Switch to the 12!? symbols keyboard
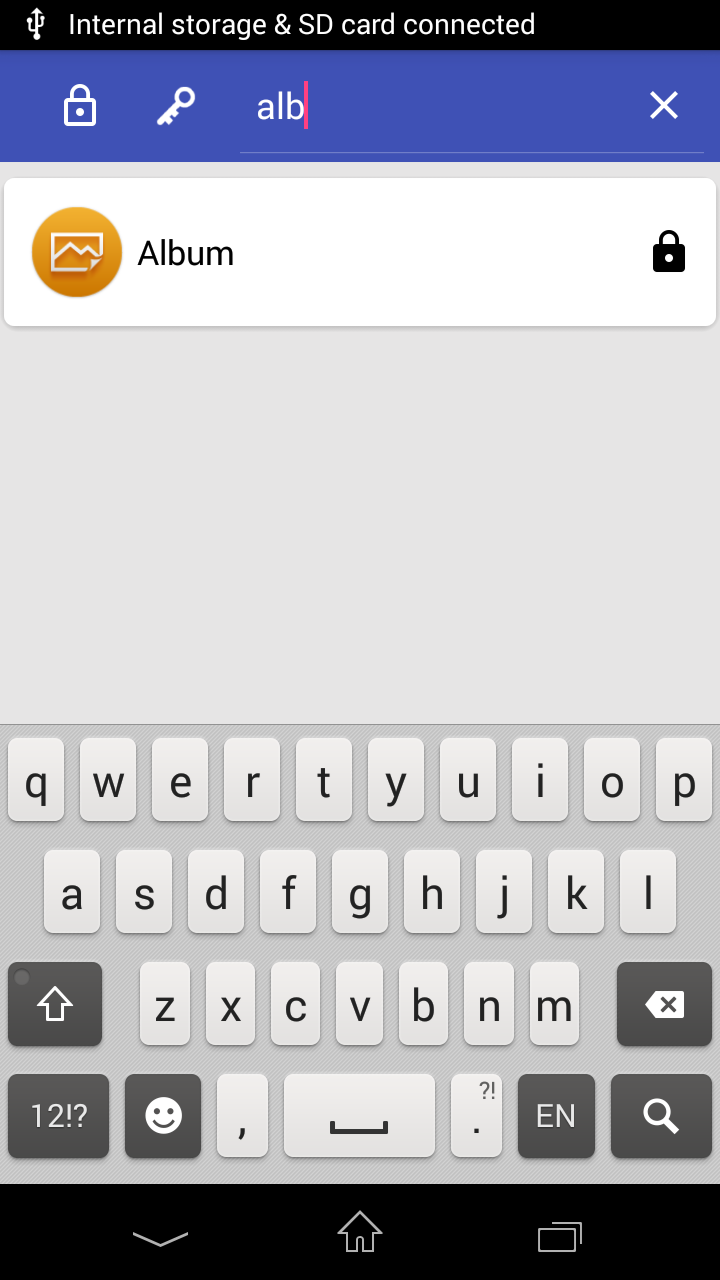 (x=58, y=1116)
